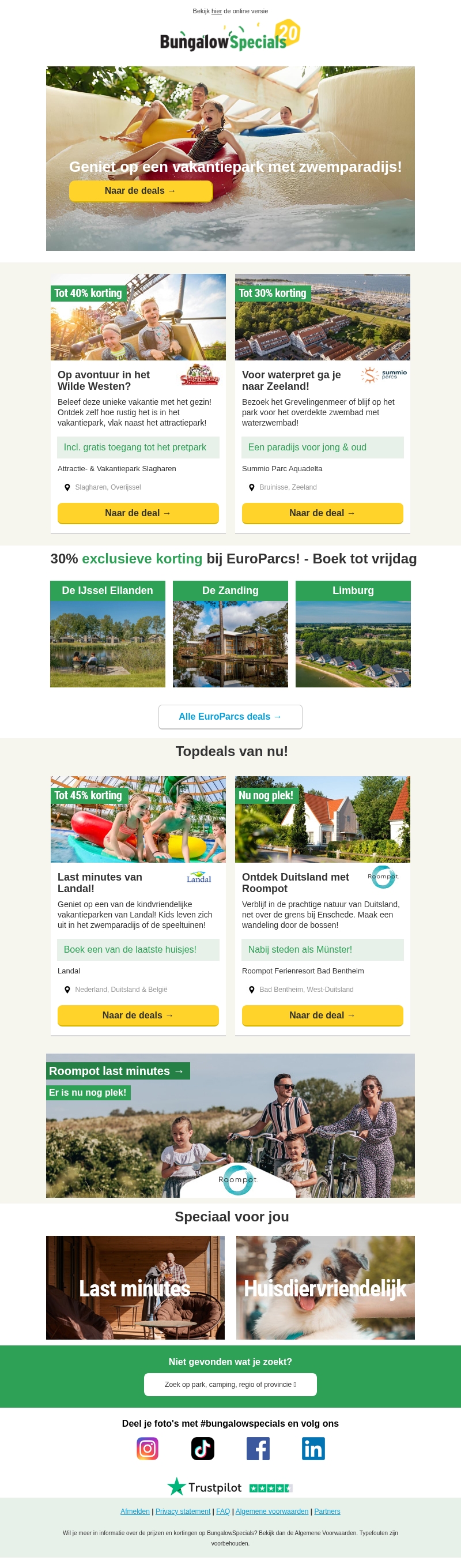Open the 'Last minutes' tile

(135, 1287)
